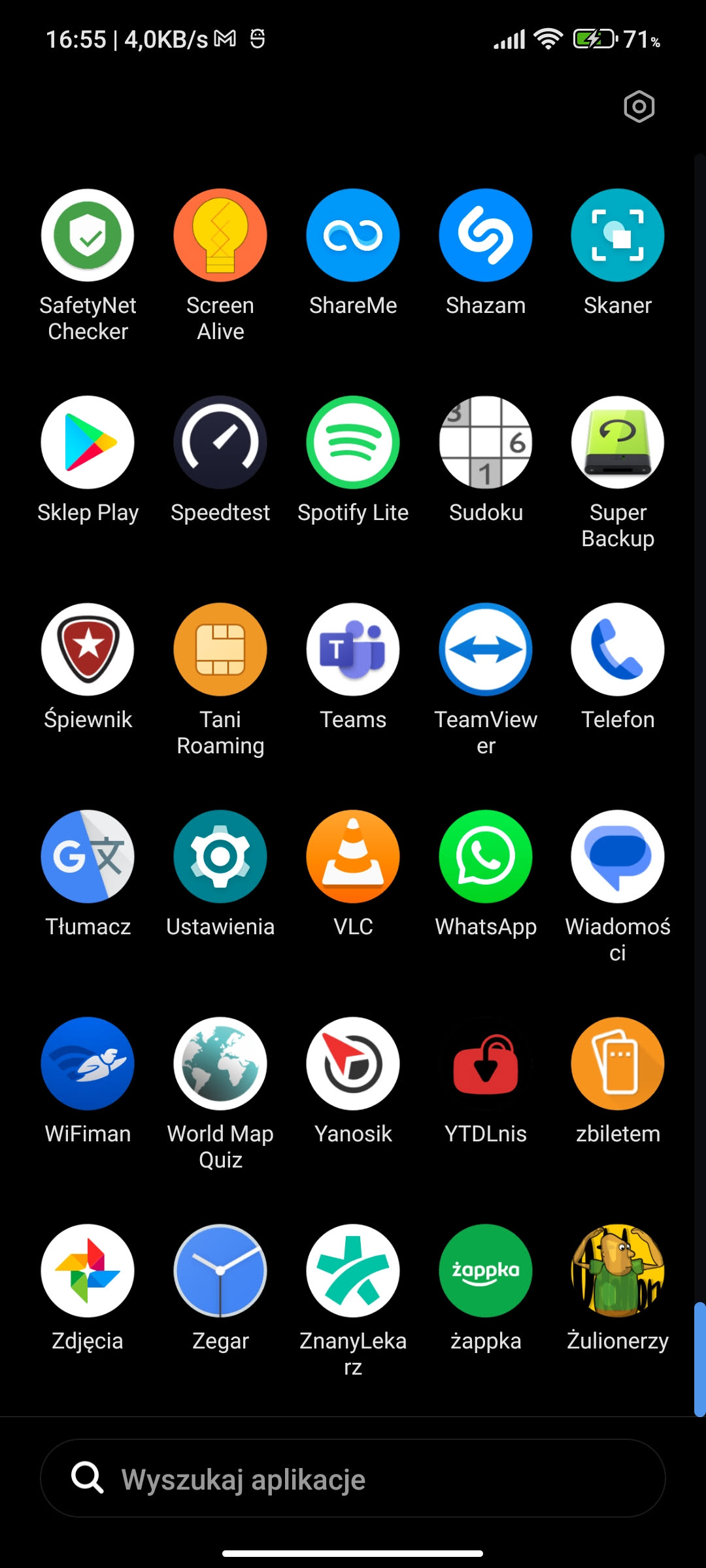Open Spotify Lite
The width and height of the screenshot is (706, 1568).
(x=353, y=442)
